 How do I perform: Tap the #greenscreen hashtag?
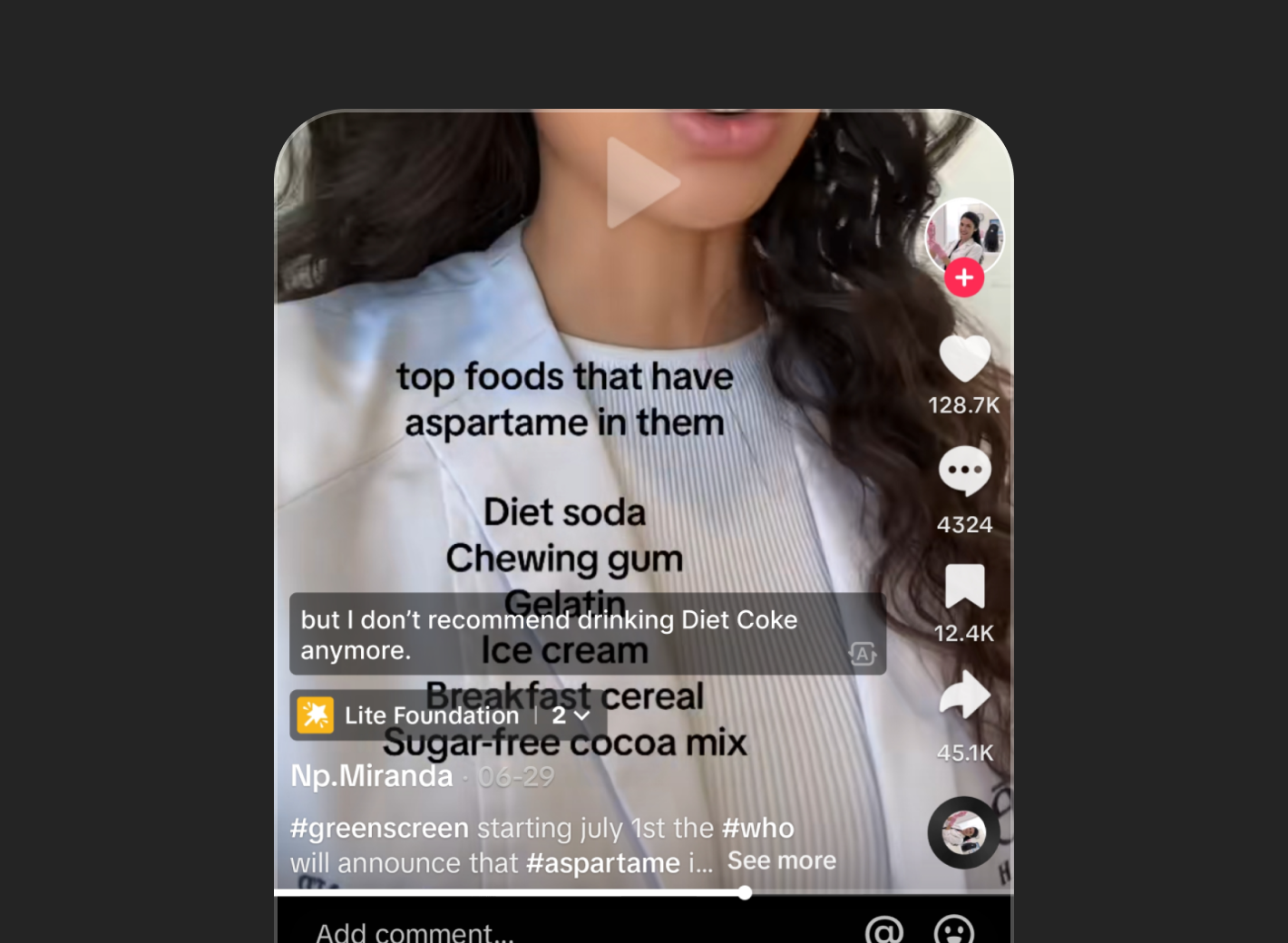coord(379,828)
